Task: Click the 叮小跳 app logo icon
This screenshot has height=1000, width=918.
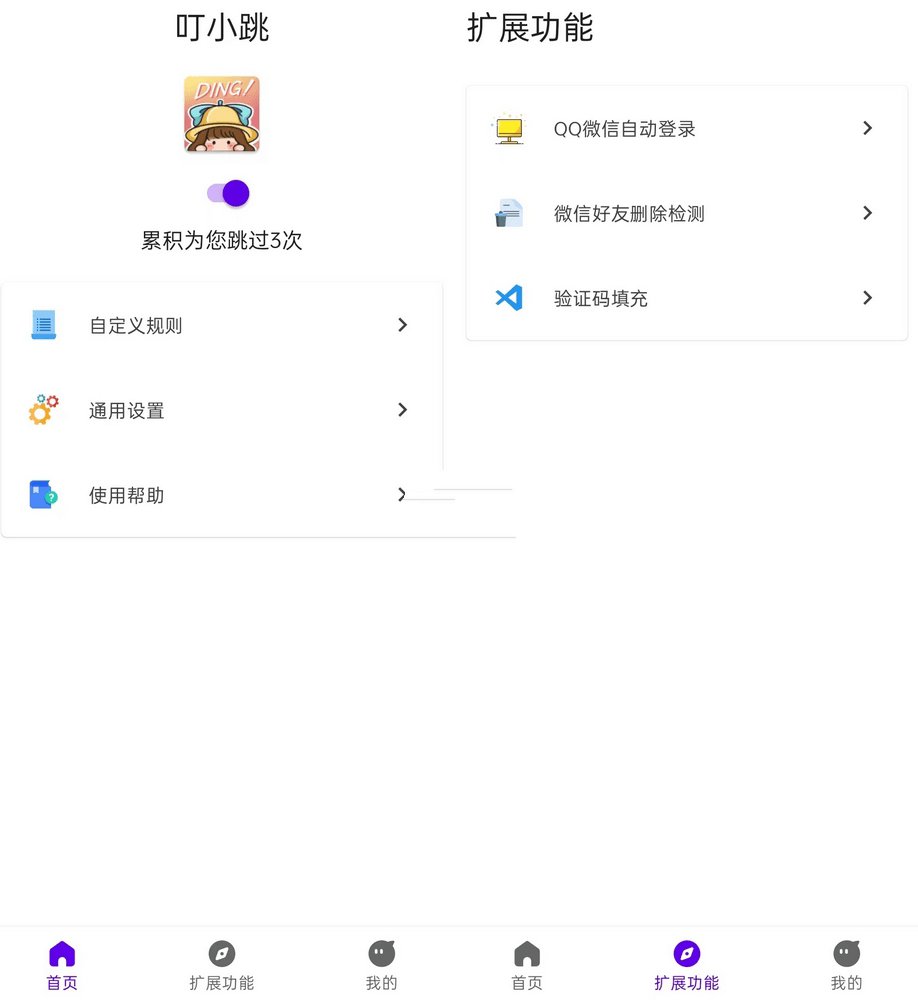Action: click(x=221, y=114)
